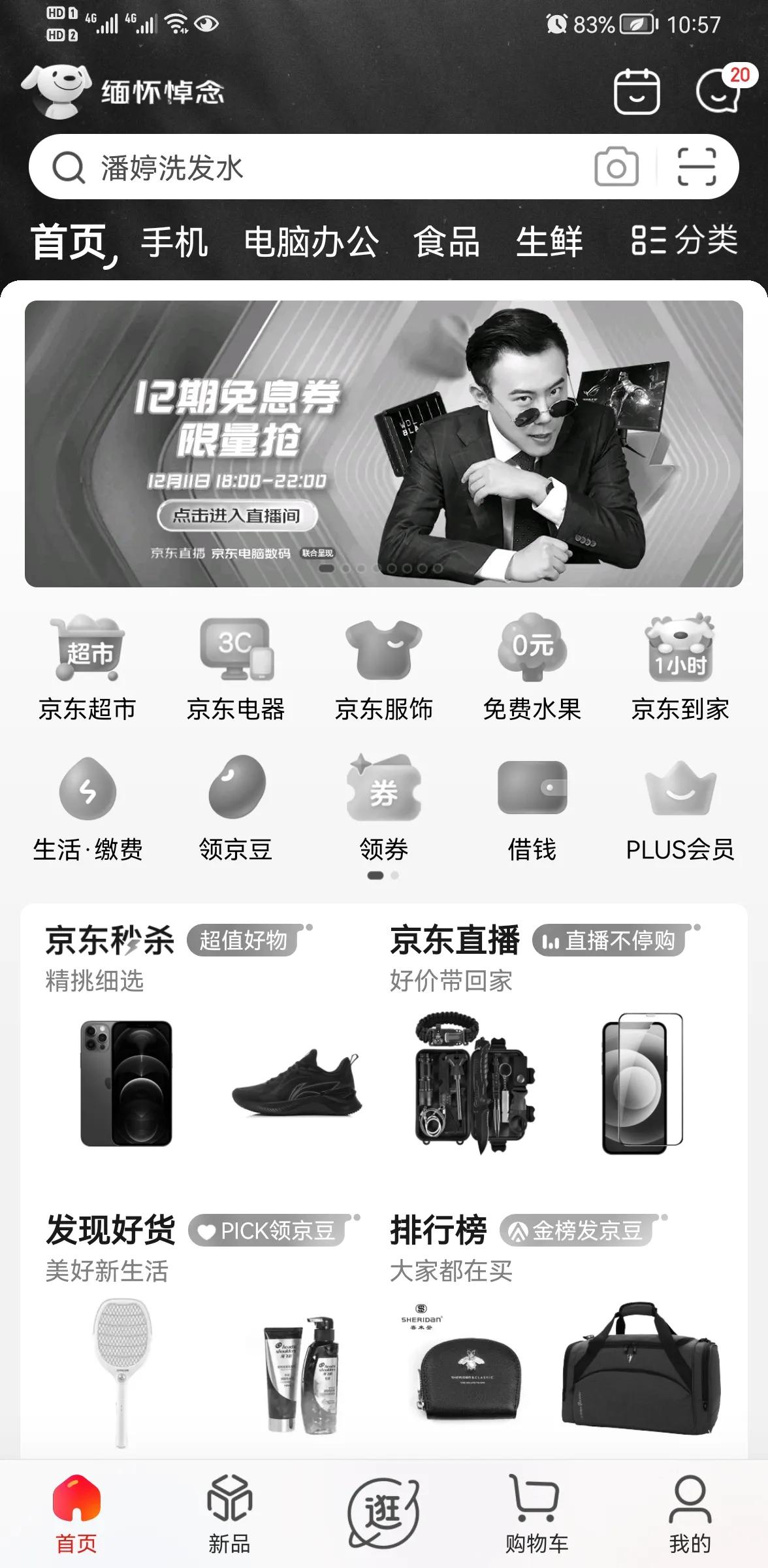
Task: Open the calendar check-in icon
Action: [x=637, y=91]
